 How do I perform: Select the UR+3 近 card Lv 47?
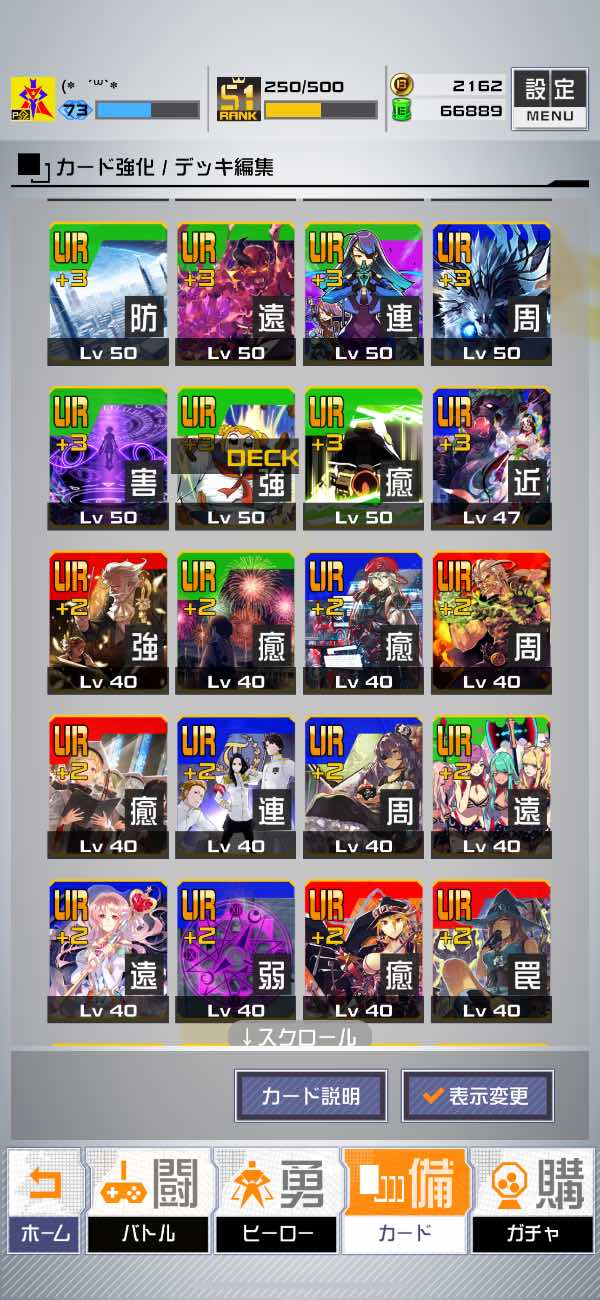click(x=491, y=459)
